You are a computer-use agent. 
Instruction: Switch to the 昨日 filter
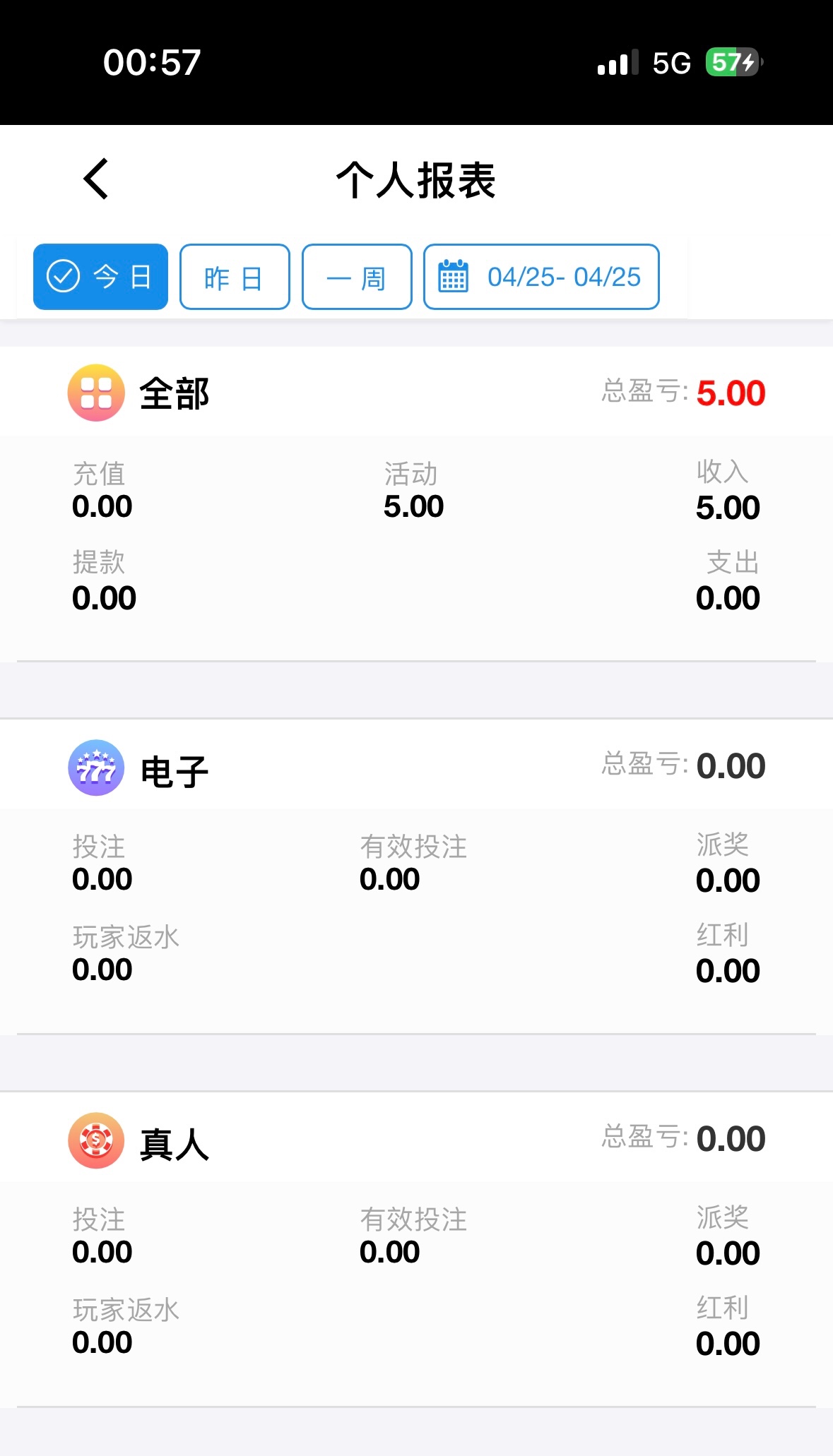pyautogui.click(x=235, y=277)
